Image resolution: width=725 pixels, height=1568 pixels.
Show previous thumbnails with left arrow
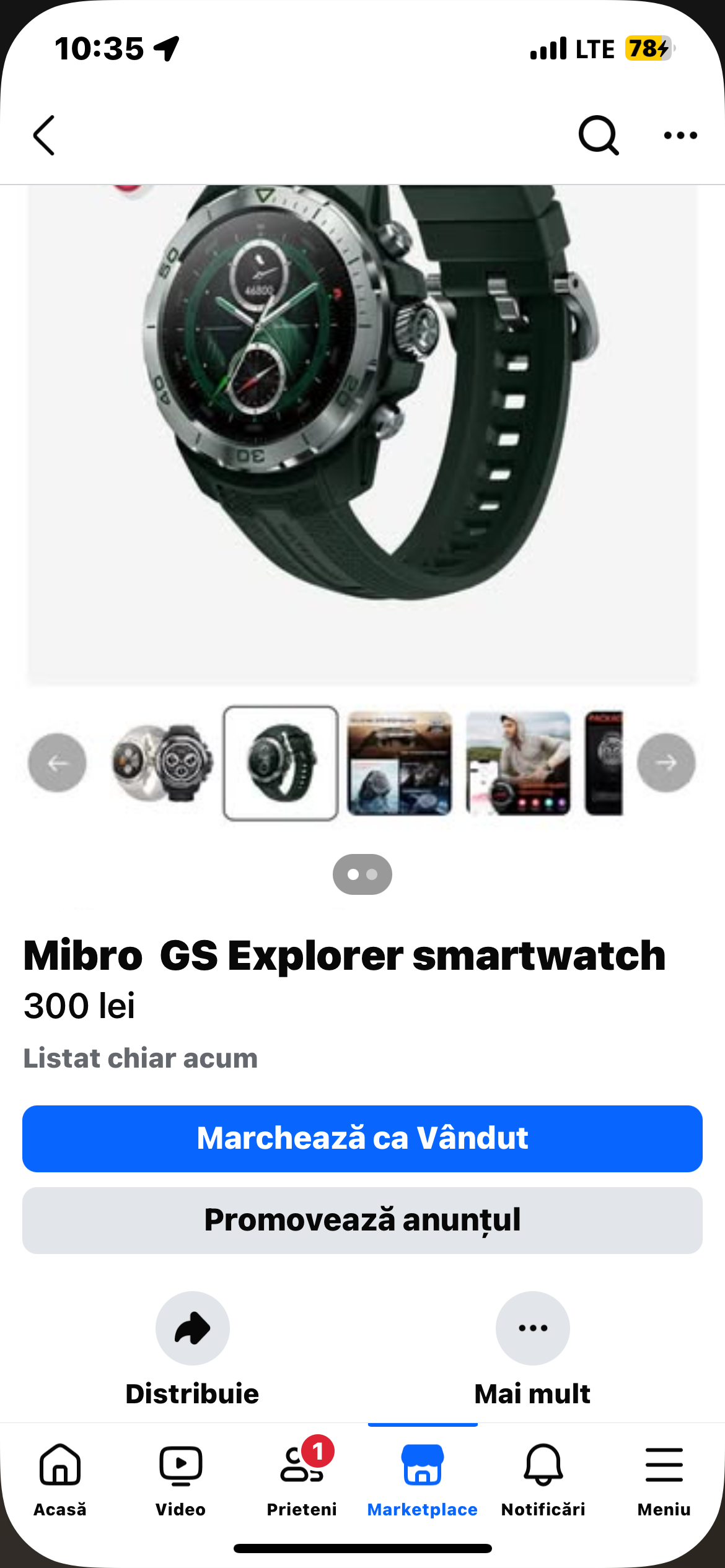point(58,763)
